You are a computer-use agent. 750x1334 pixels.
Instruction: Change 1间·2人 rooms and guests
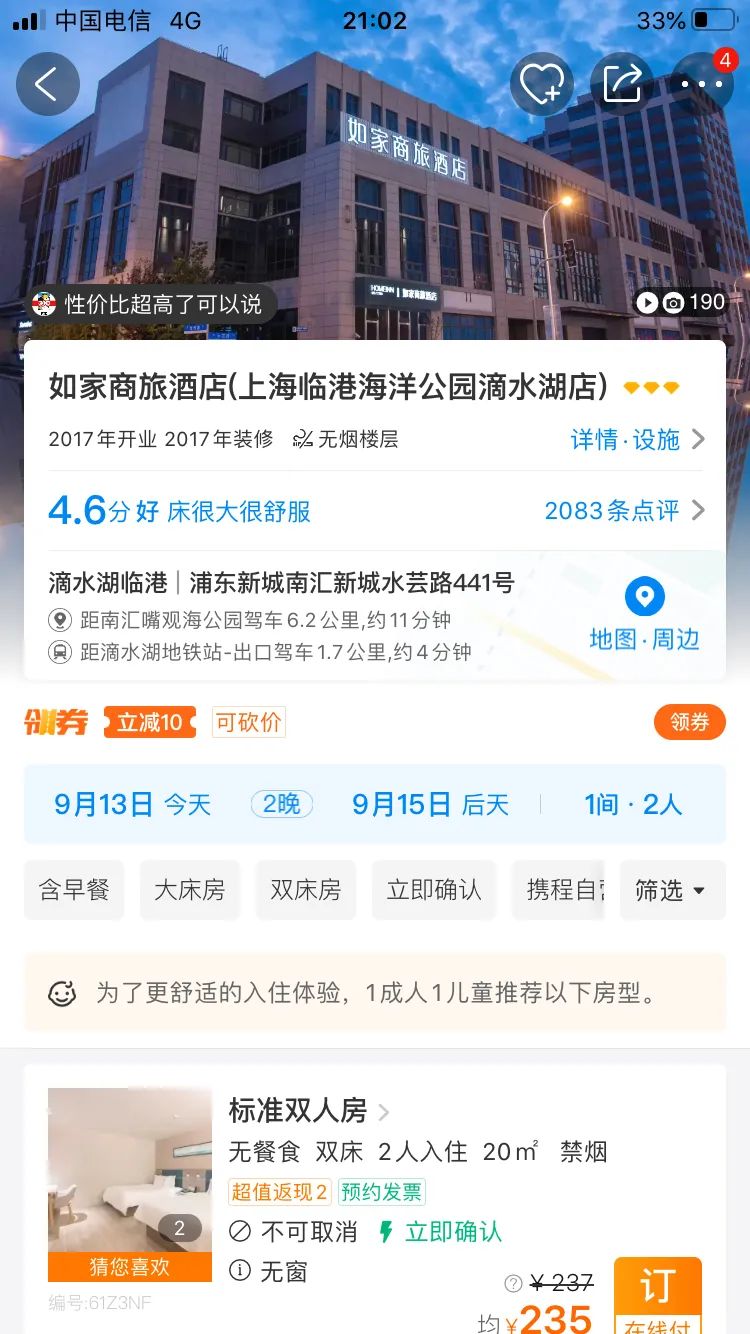(x=632, y=804)
